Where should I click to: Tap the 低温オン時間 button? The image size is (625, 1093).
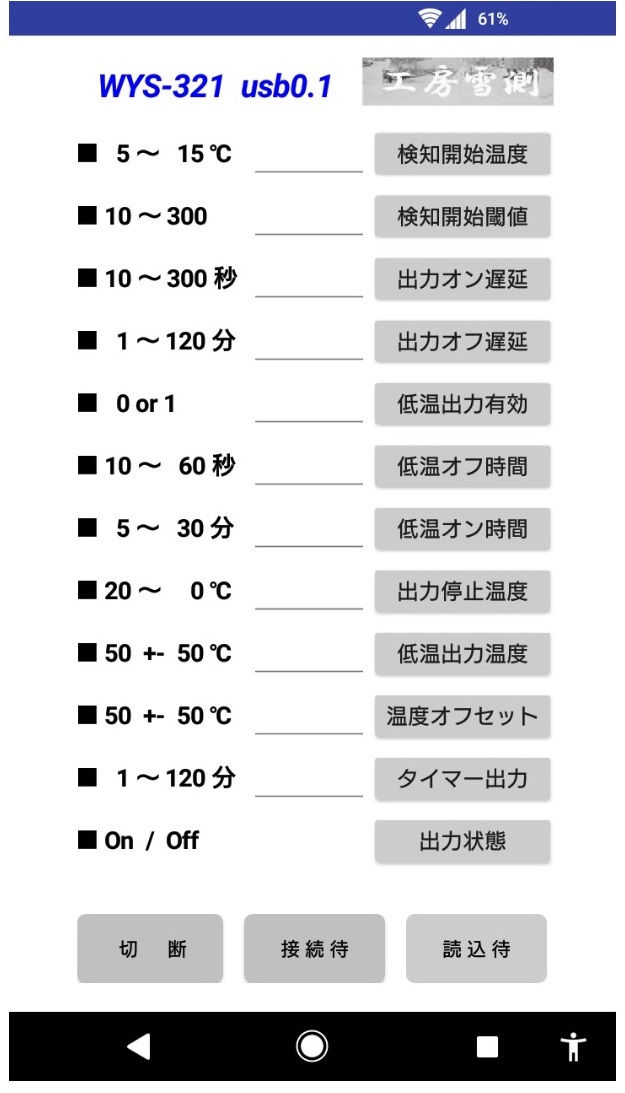pyautogui.click(x=462, y=529)
